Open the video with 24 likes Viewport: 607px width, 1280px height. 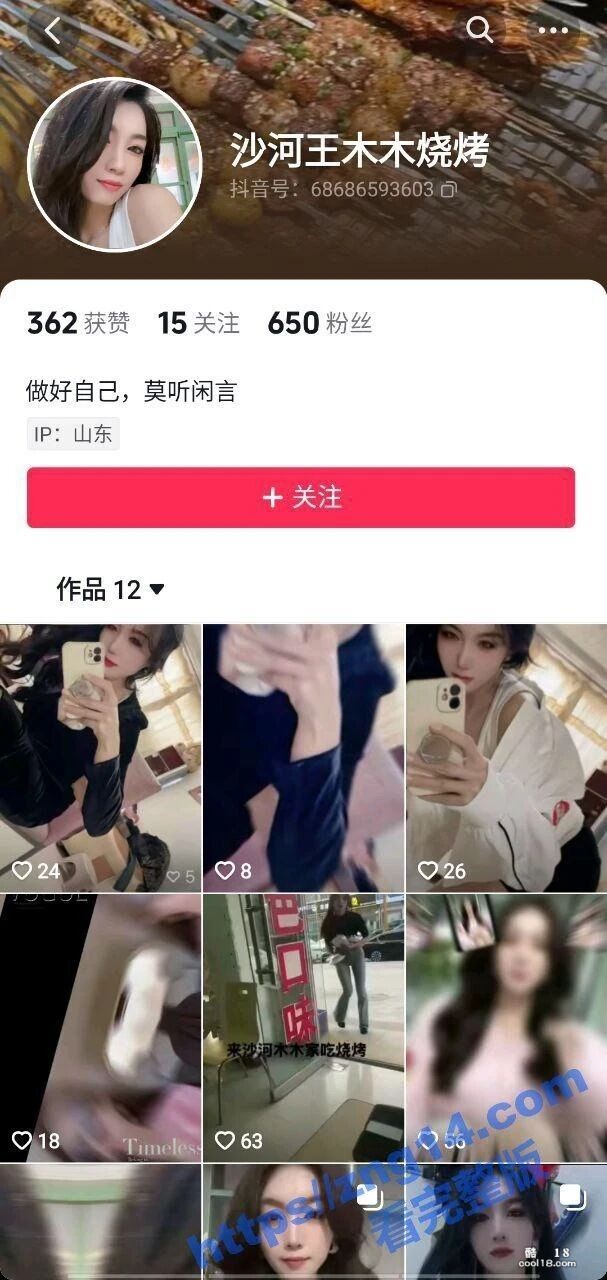(100, 757)
